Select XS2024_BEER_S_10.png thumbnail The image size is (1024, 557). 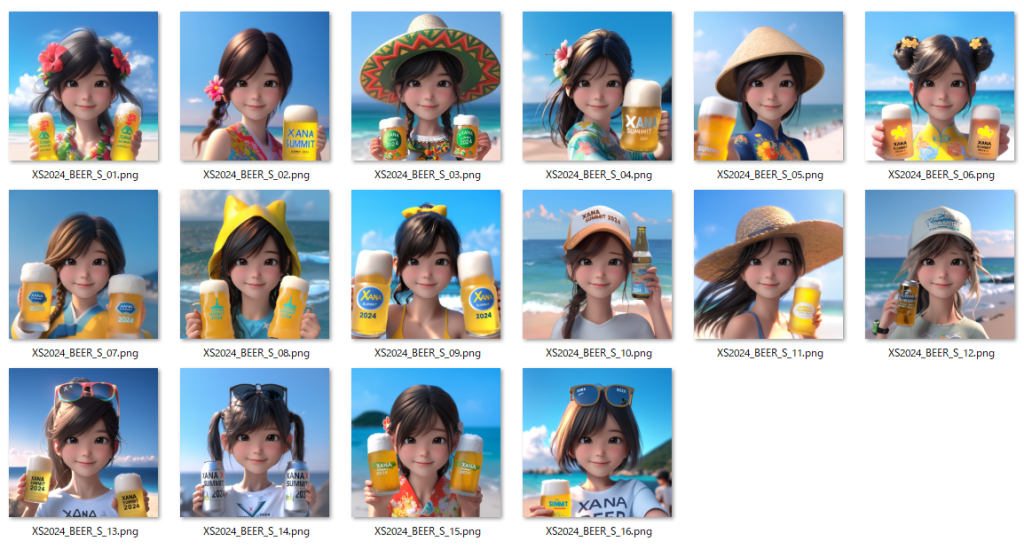tap(598, 265)
